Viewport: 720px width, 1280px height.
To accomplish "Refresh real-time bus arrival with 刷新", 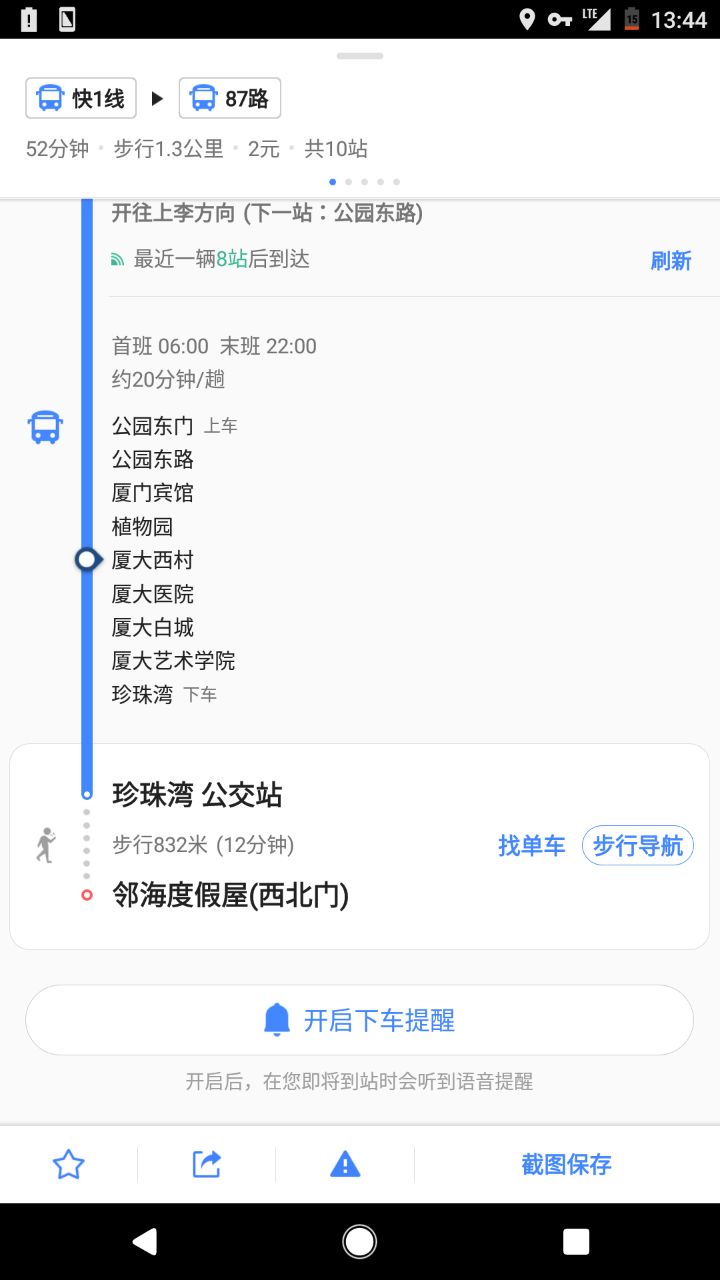I will pos(670,261).
